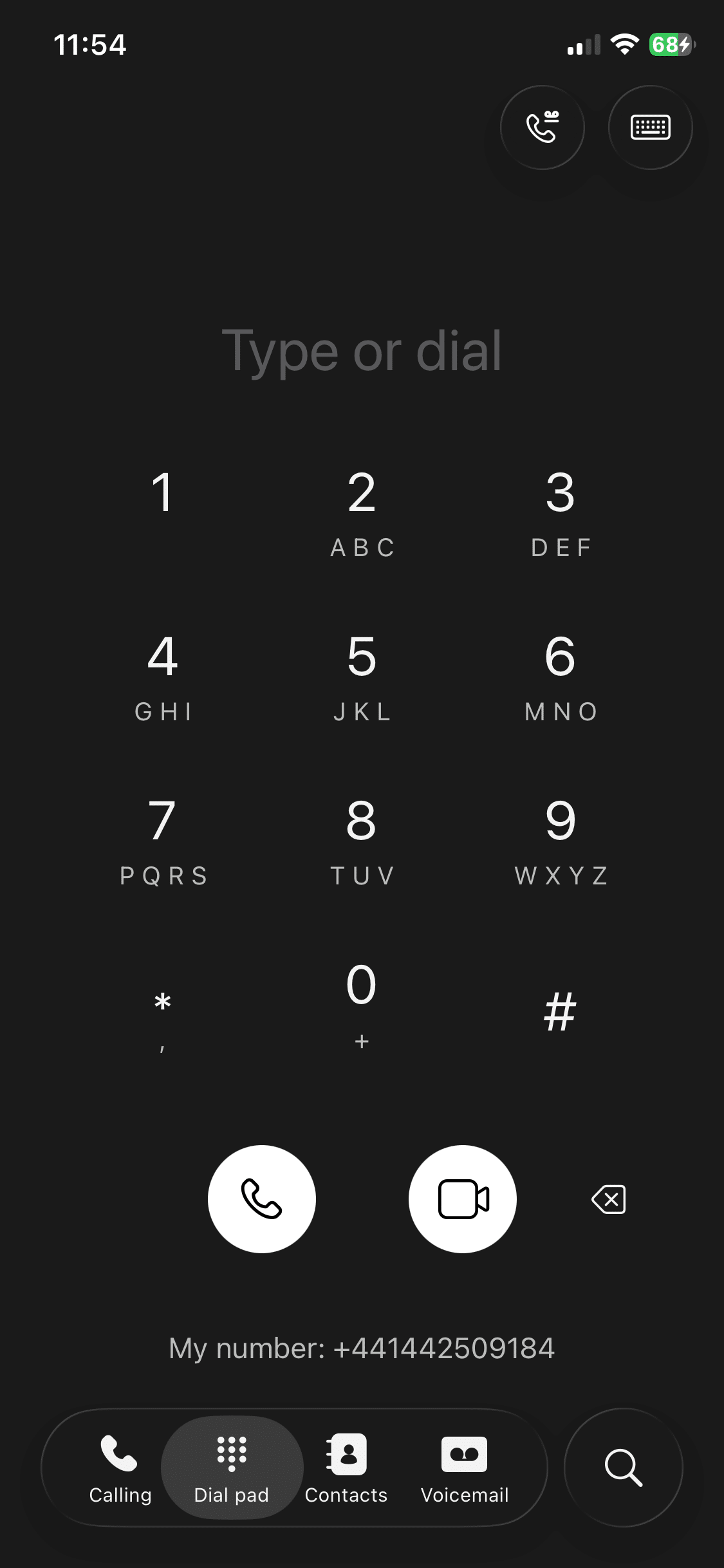The image size is (724, 1568).
Task: Tap the 2 ABC key
Action: (x=362, y=511)
